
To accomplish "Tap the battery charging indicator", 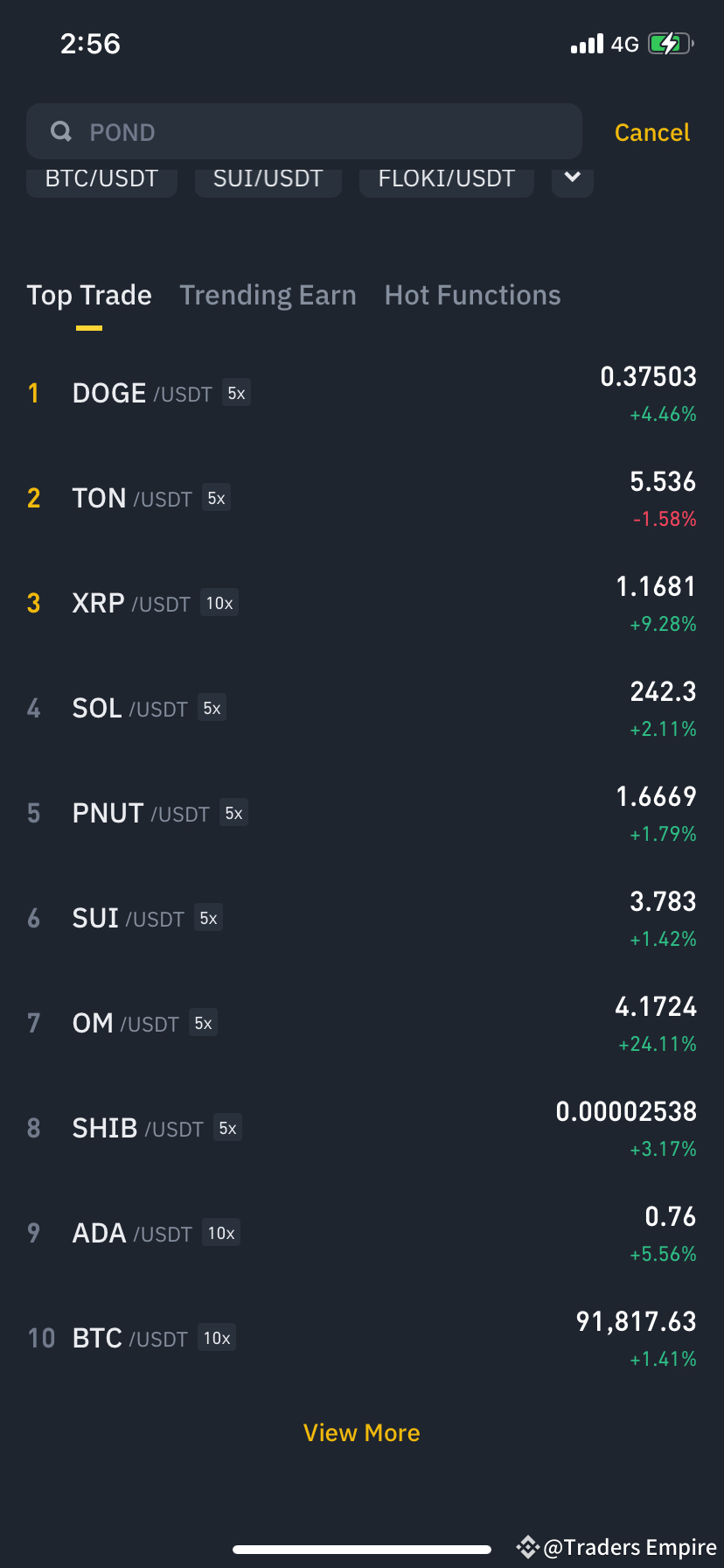I will tap(667, 42).
